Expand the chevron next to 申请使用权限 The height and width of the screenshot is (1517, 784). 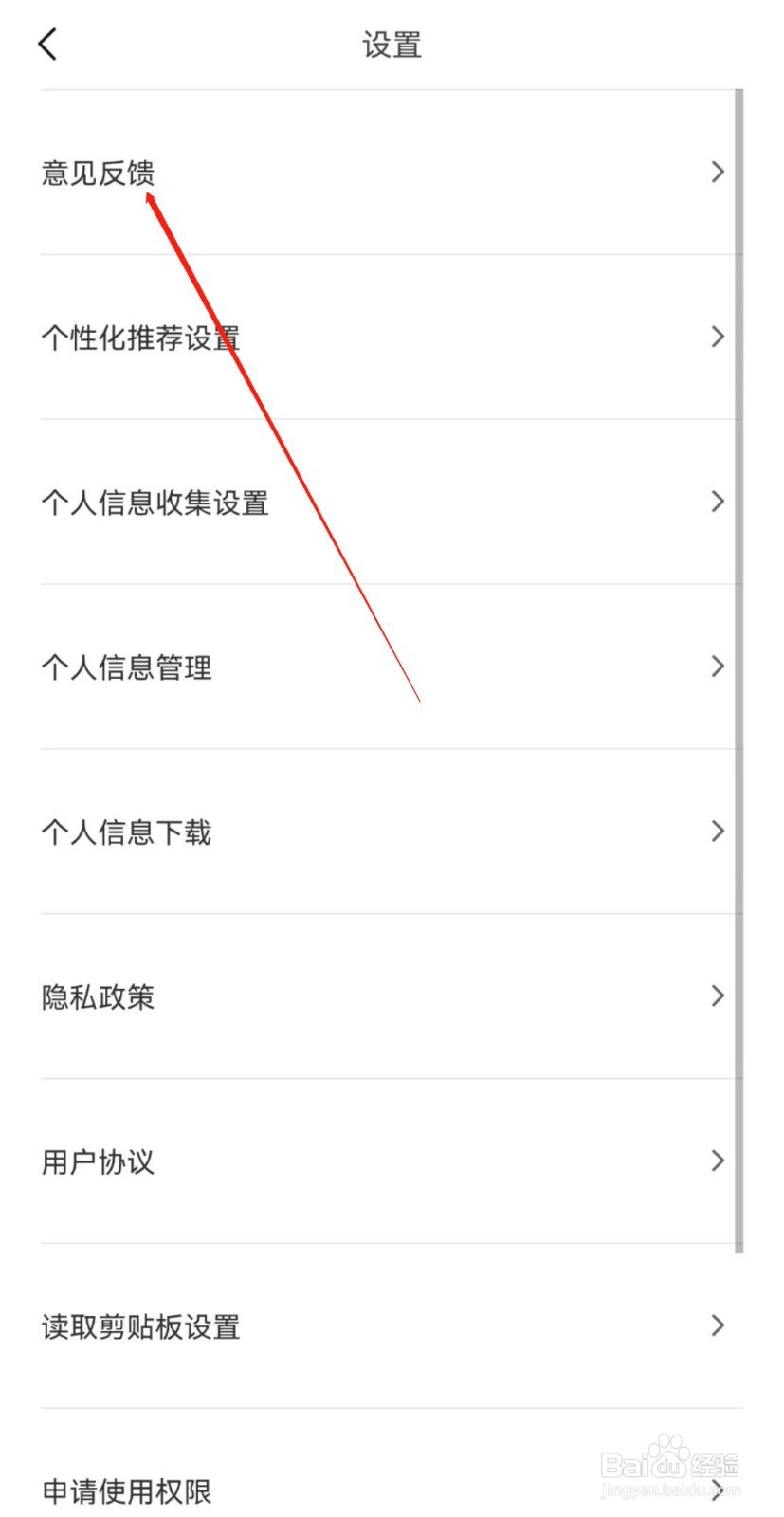point(718,1490)
